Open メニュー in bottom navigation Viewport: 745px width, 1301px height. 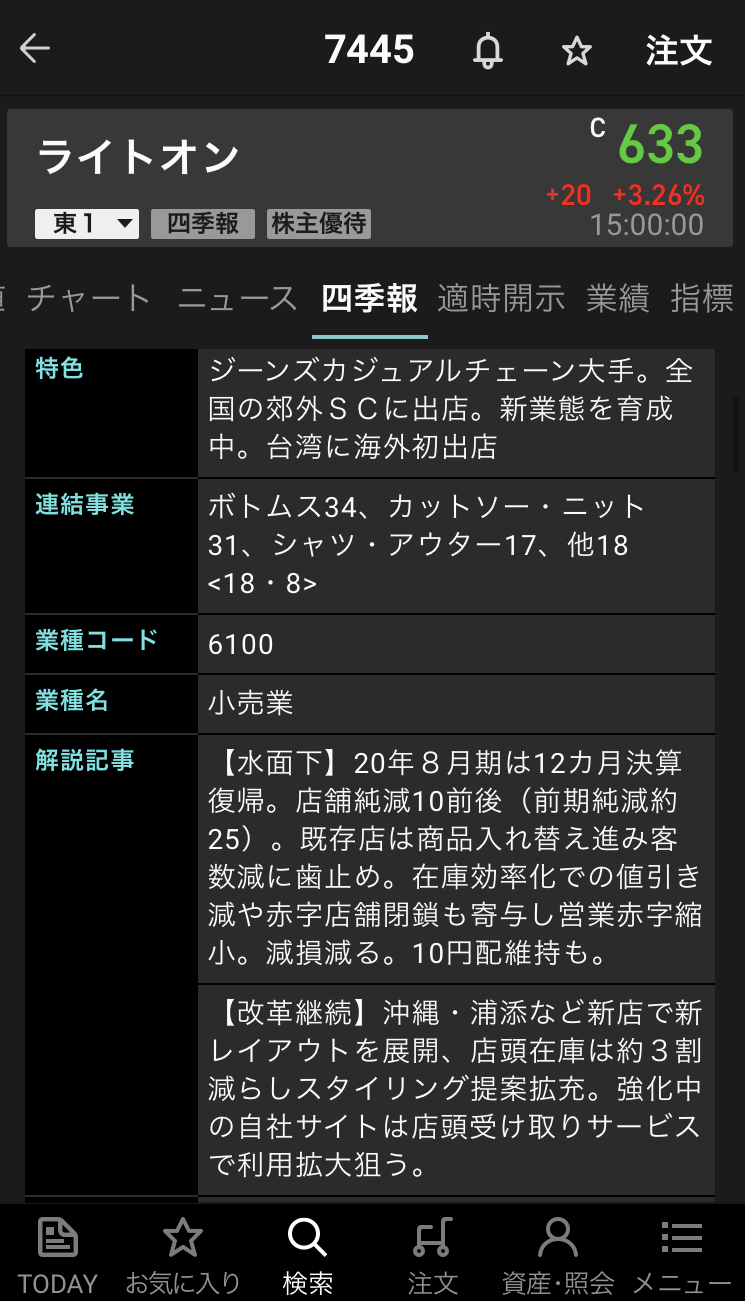(682, 1255)
